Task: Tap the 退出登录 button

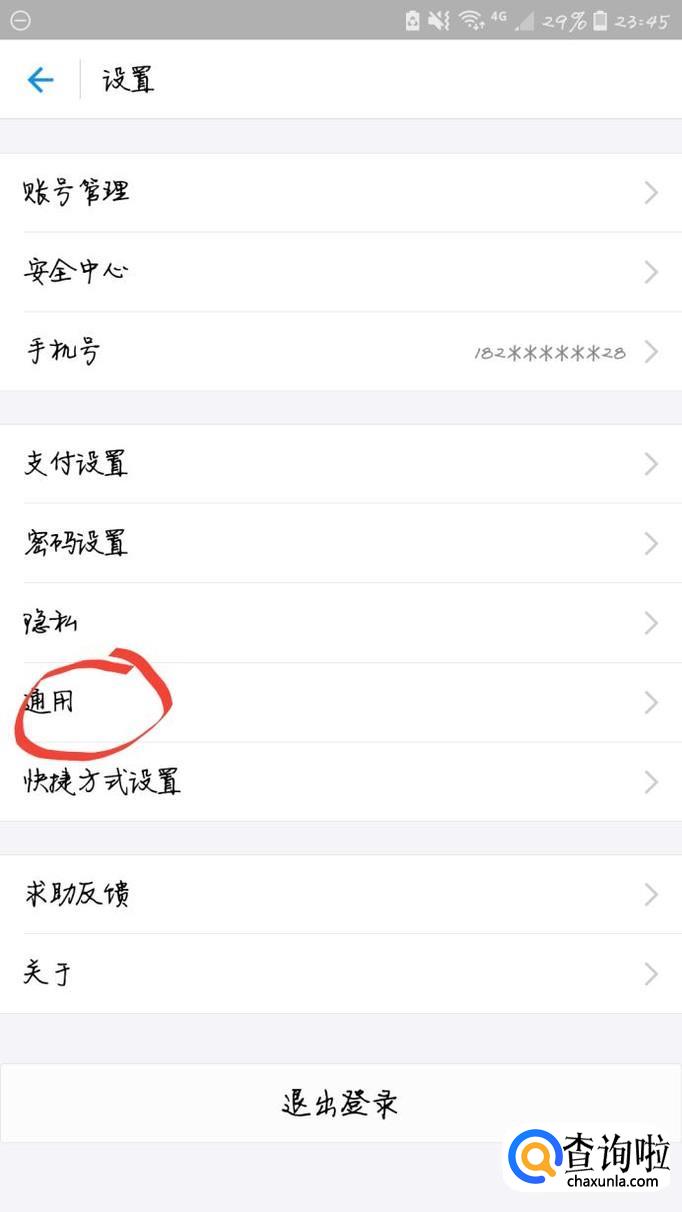Action: pos(340,1103)
